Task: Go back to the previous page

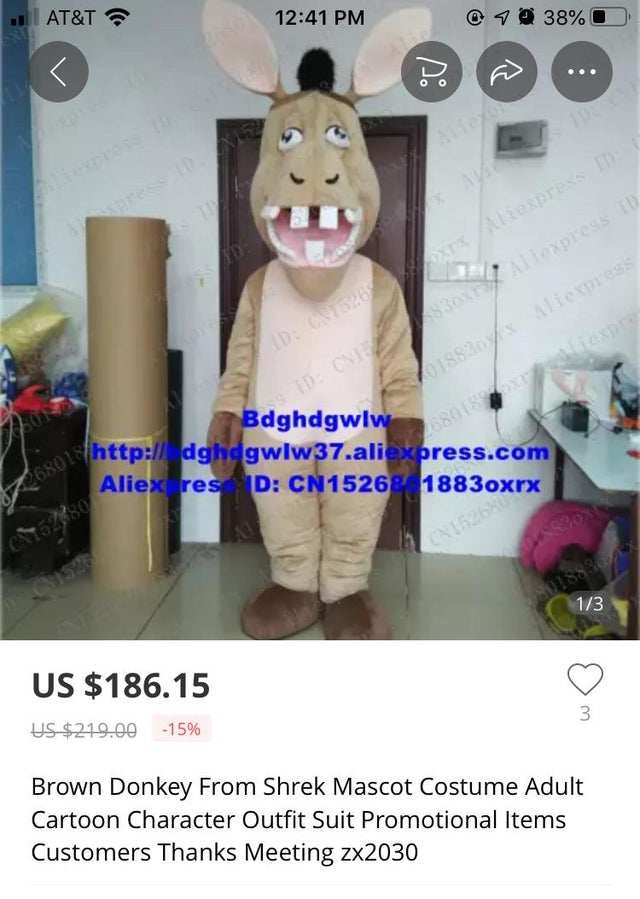Action: pyautogui.click(x=58, y=72)
